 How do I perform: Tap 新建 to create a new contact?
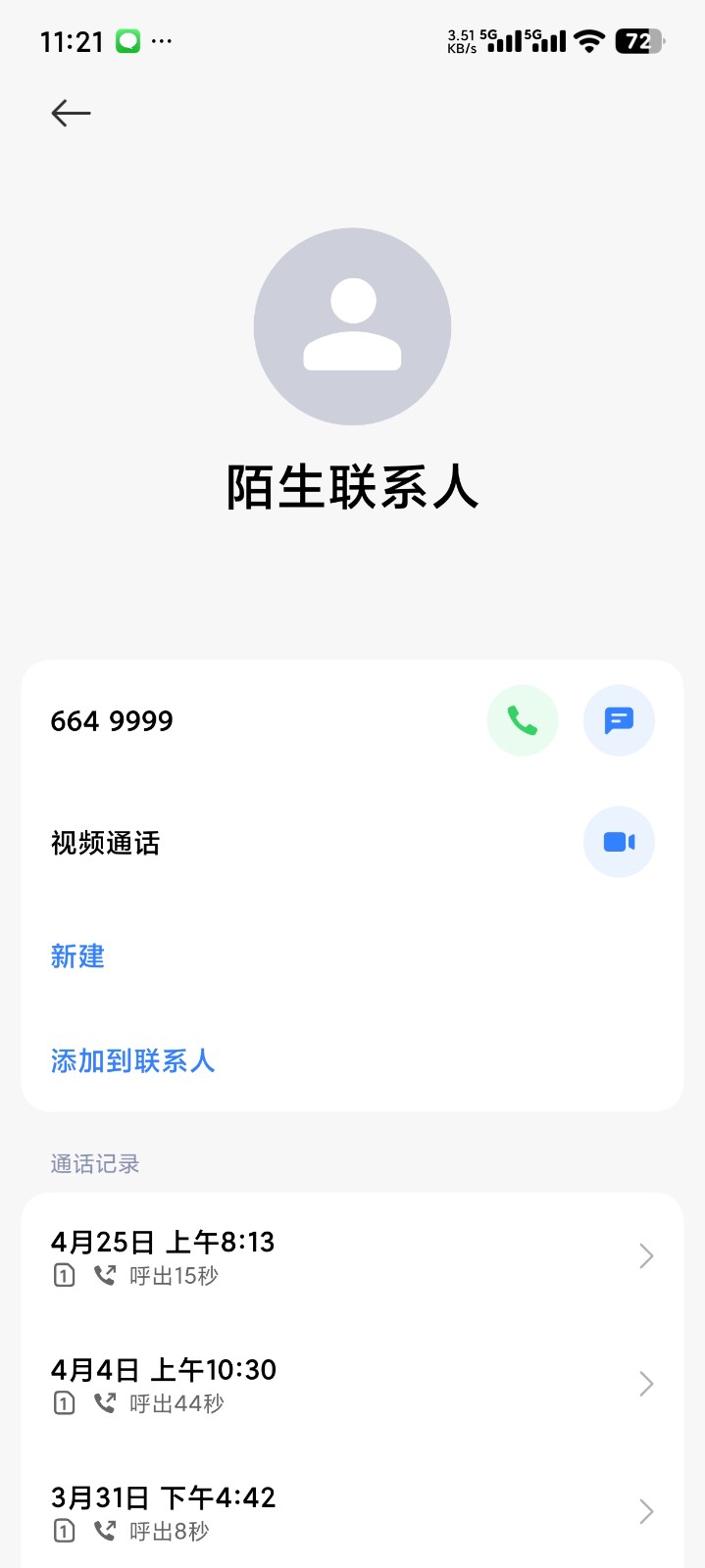[77, 956]
